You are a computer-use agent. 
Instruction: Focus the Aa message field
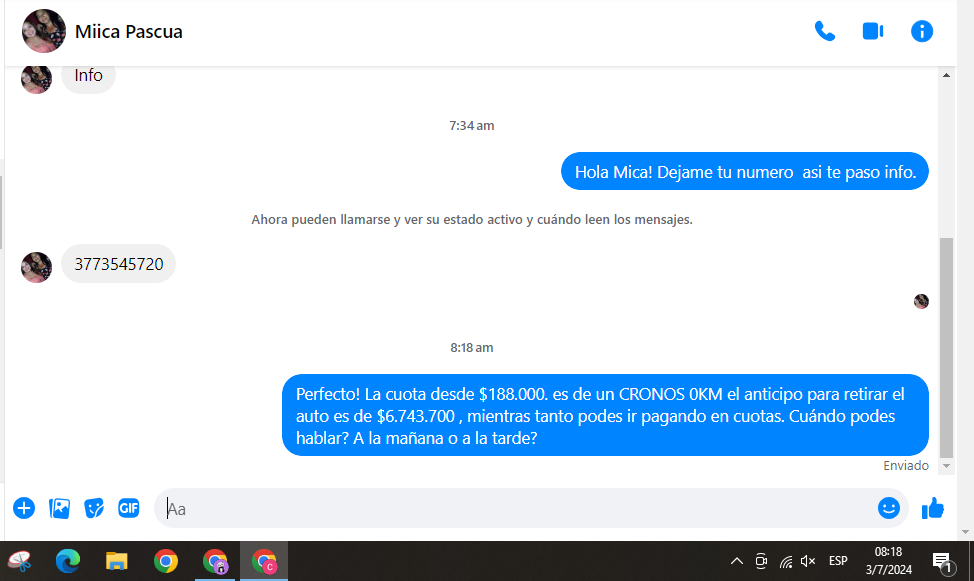[x=500, y=509]
